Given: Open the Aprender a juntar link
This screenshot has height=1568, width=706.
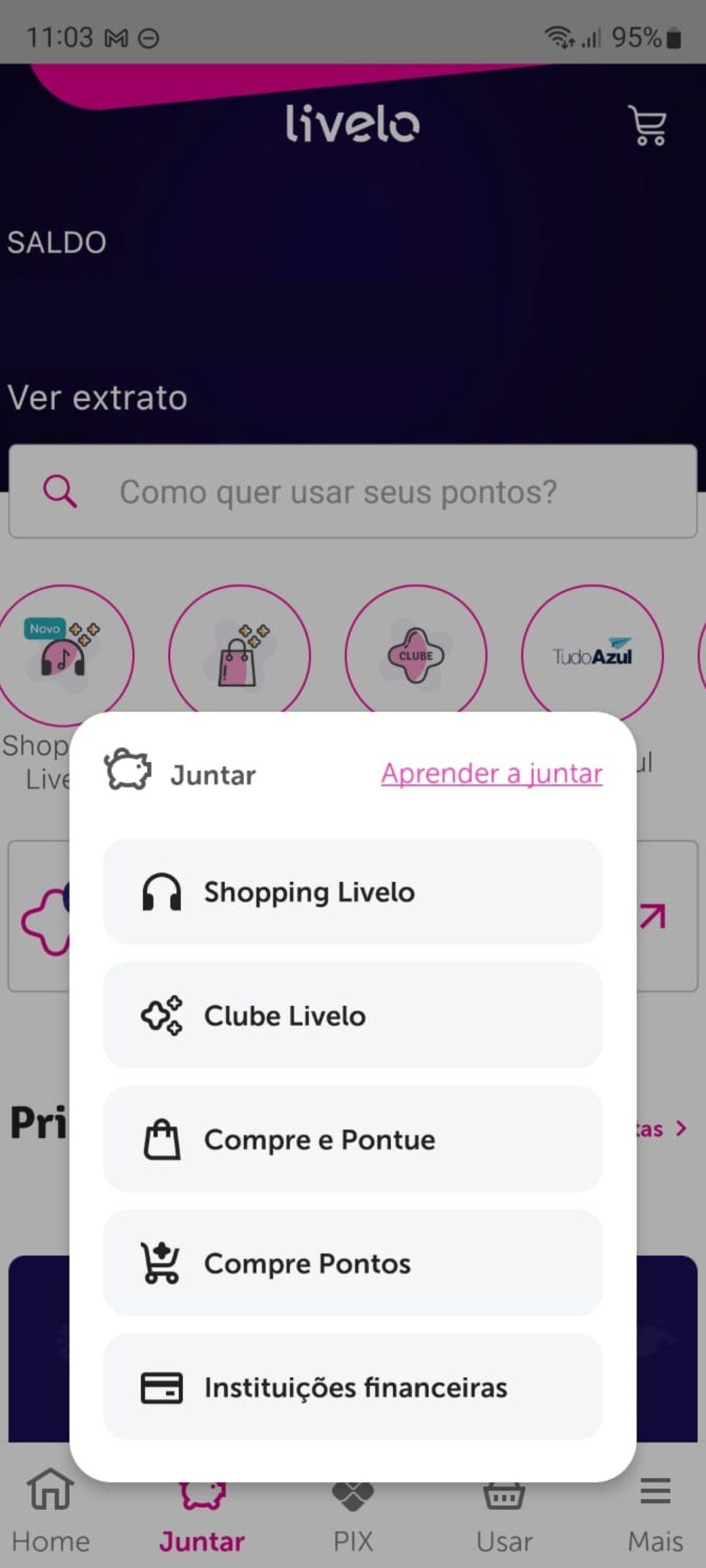Looking at the screenshot, I should click(492, 774).
